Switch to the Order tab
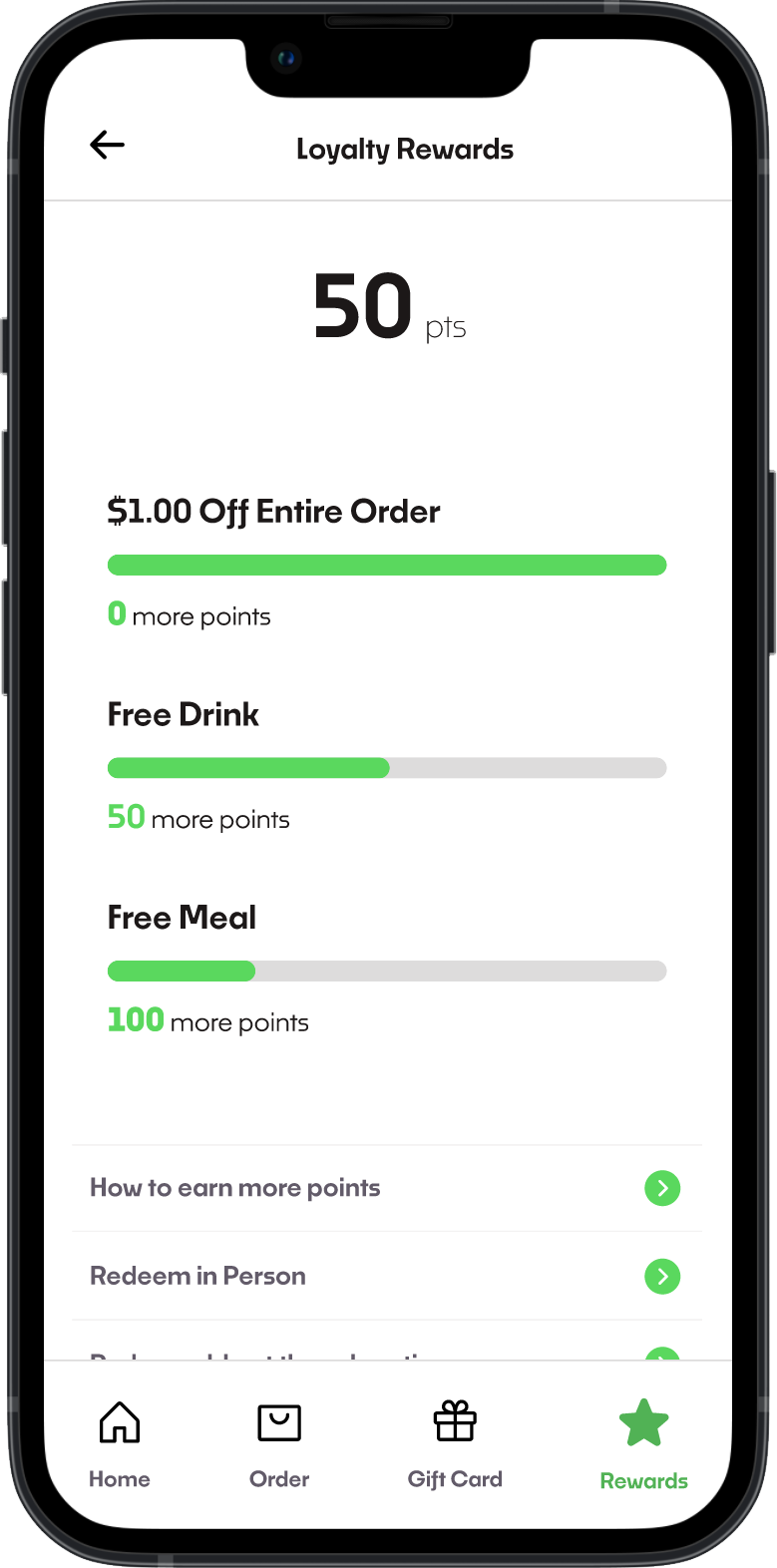 [279, 1443]
